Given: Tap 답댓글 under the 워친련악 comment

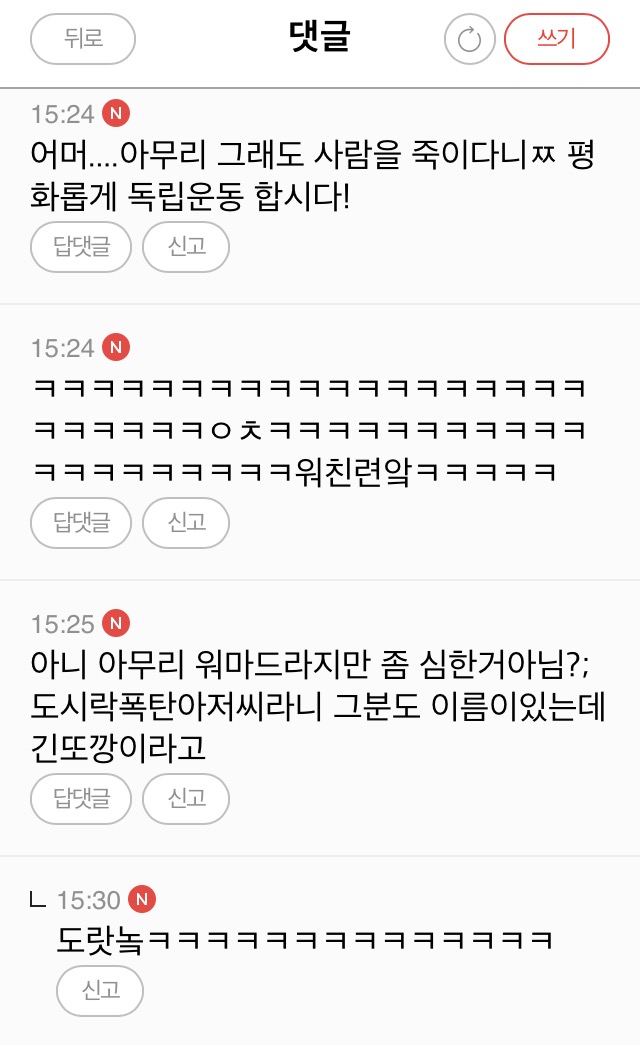Looking at the screenshot, I should click(81, 522).
